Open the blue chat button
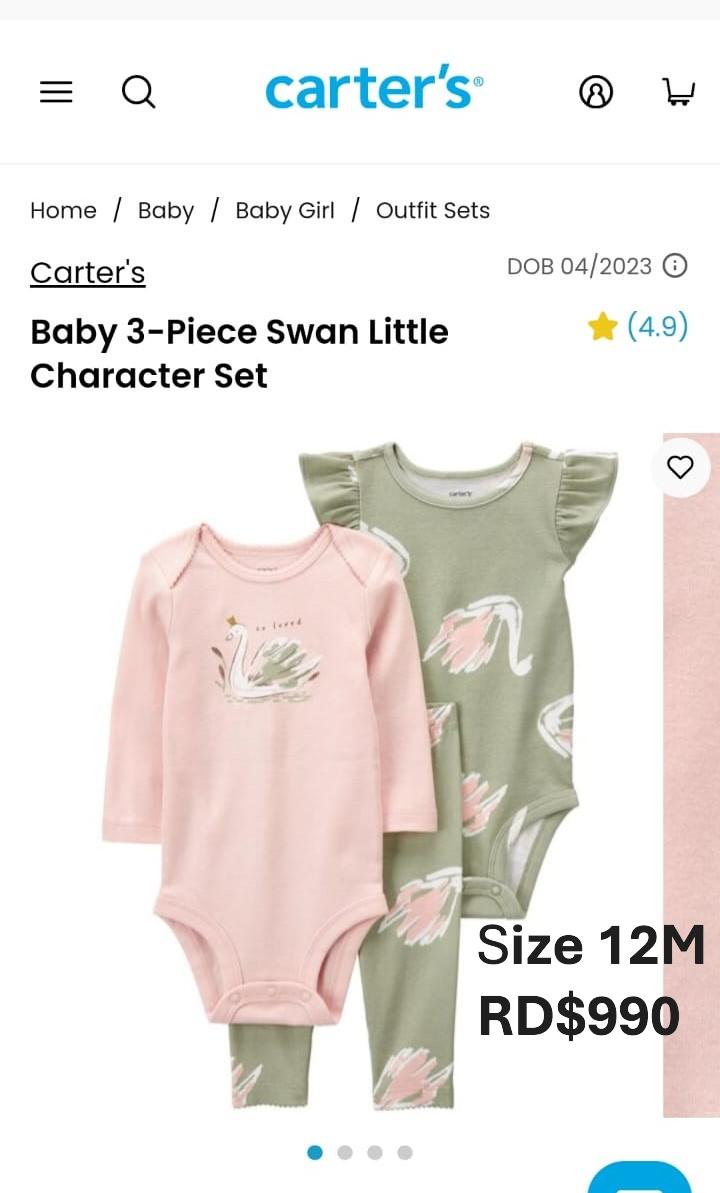720x1193 pixels. click(x=640, y=1180)
